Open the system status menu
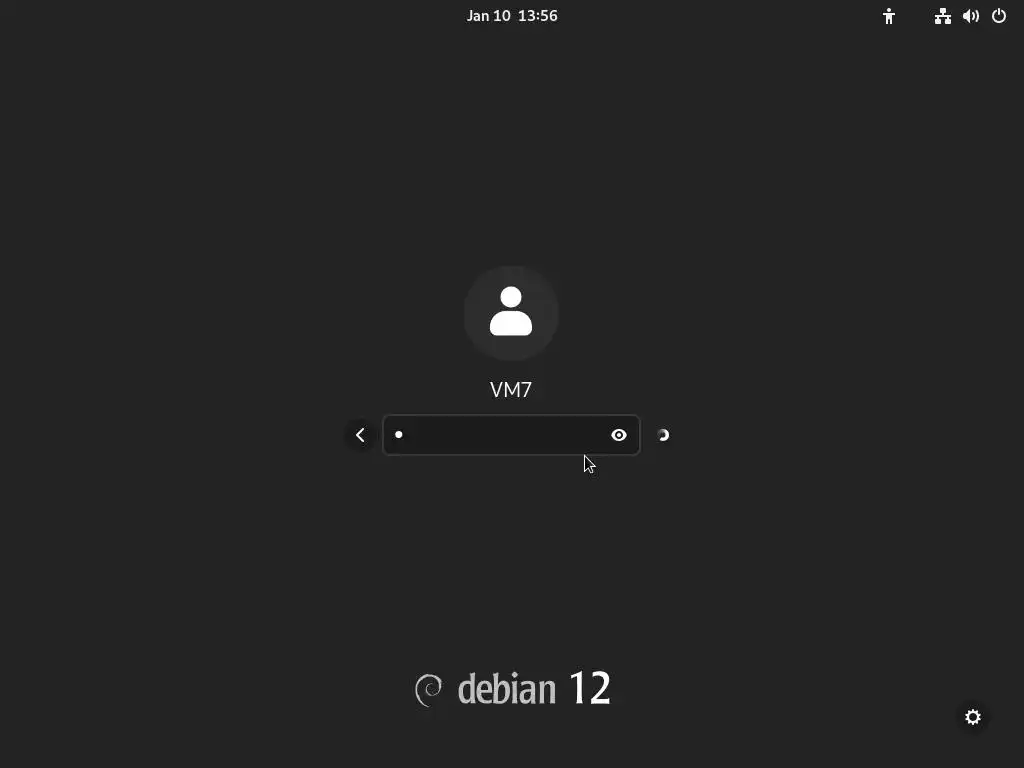Image resolution: width=1024 pixels, height=768 pixels. 970,16
